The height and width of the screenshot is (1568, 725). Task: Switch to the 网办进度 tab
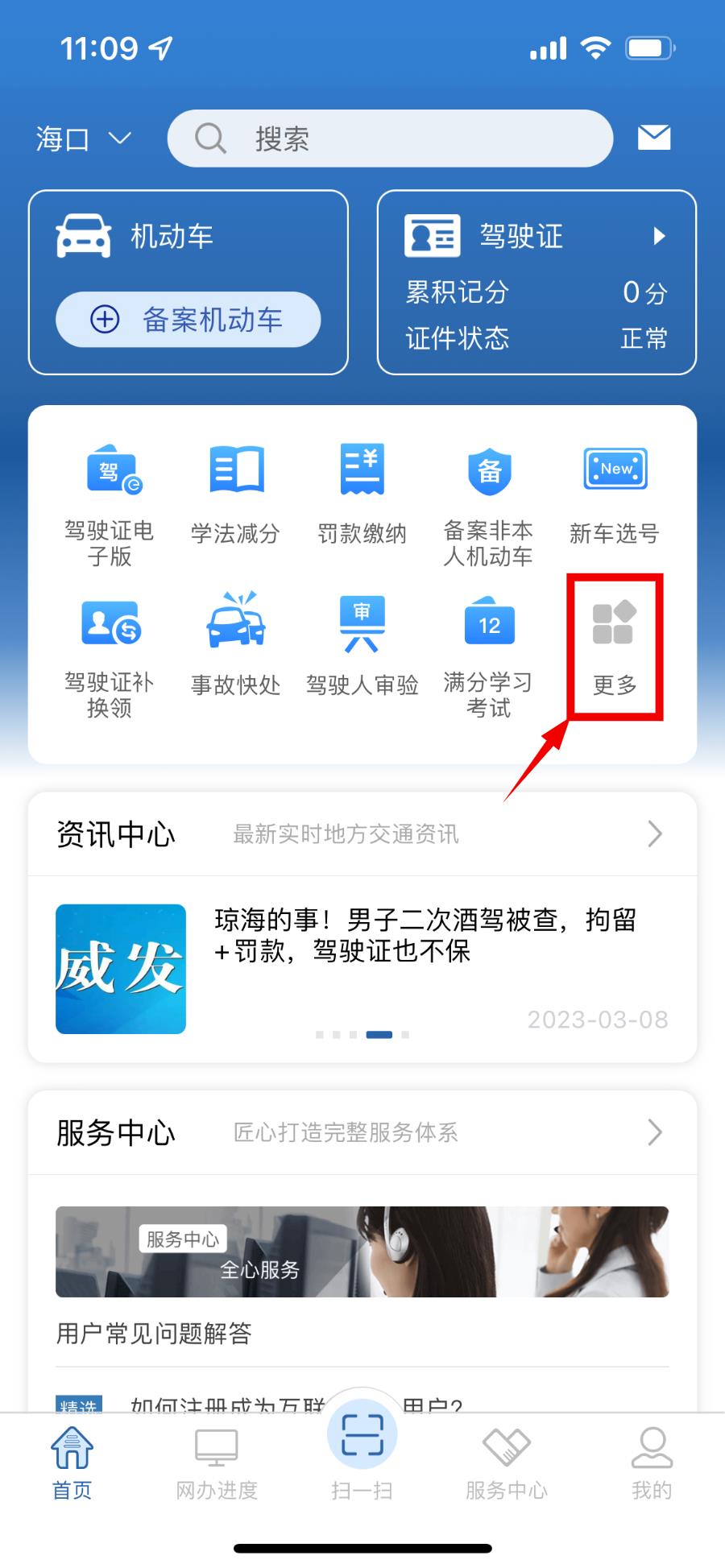[217, 1463]
